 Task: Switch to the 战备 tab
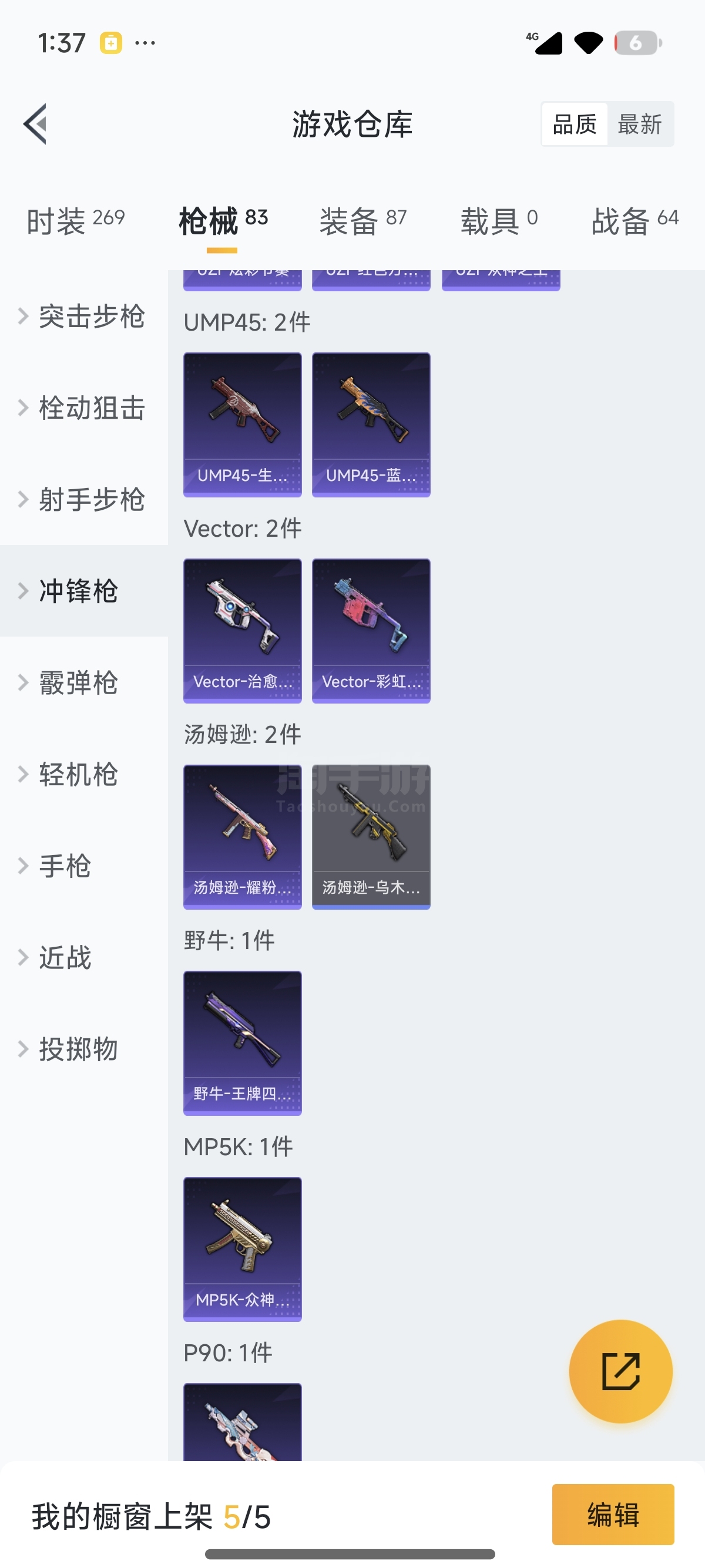point(634,220)
